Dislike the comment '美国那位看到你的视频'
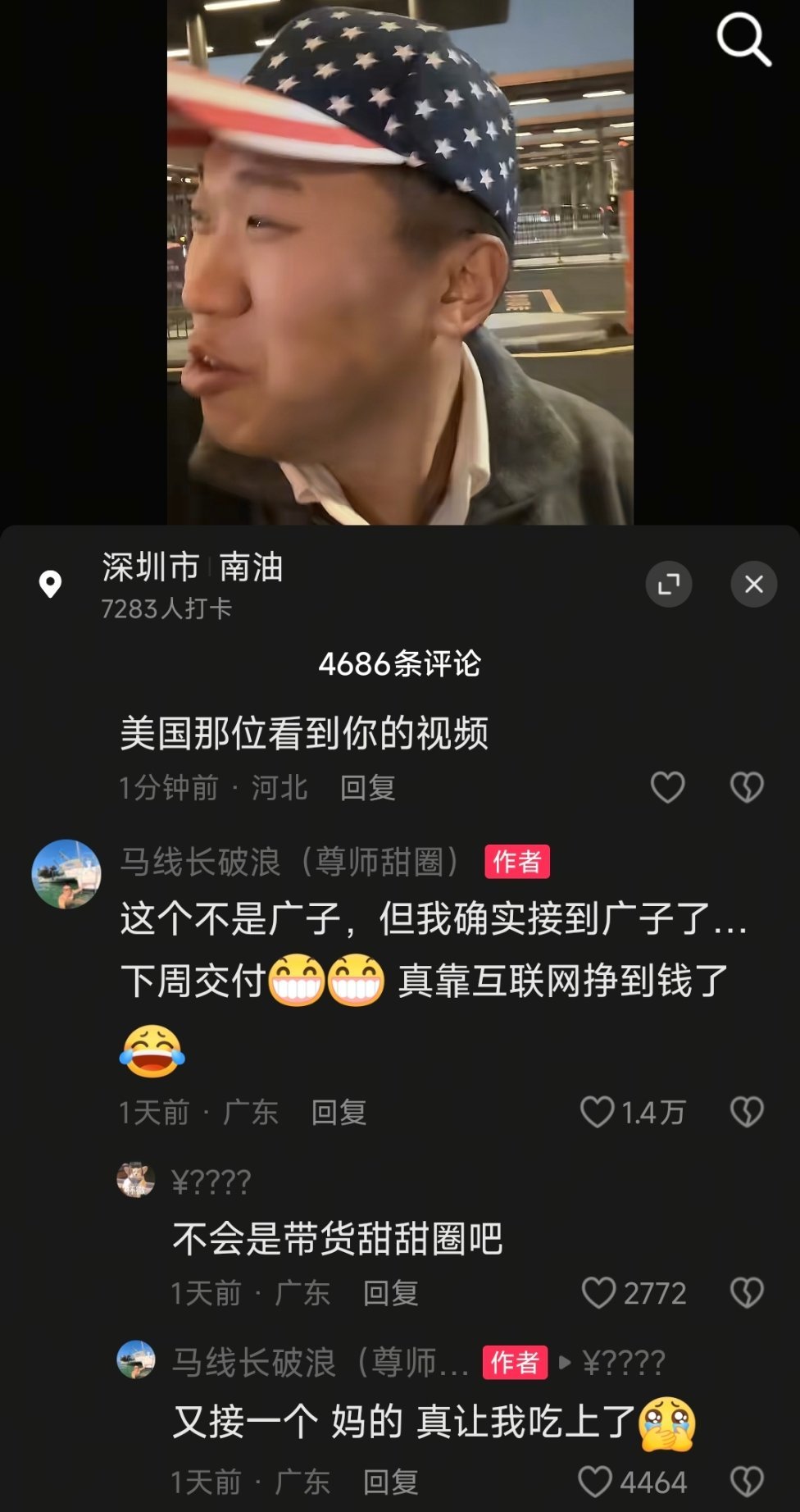The height and width of the screenshot is (1512, 800). pos(746,787)
